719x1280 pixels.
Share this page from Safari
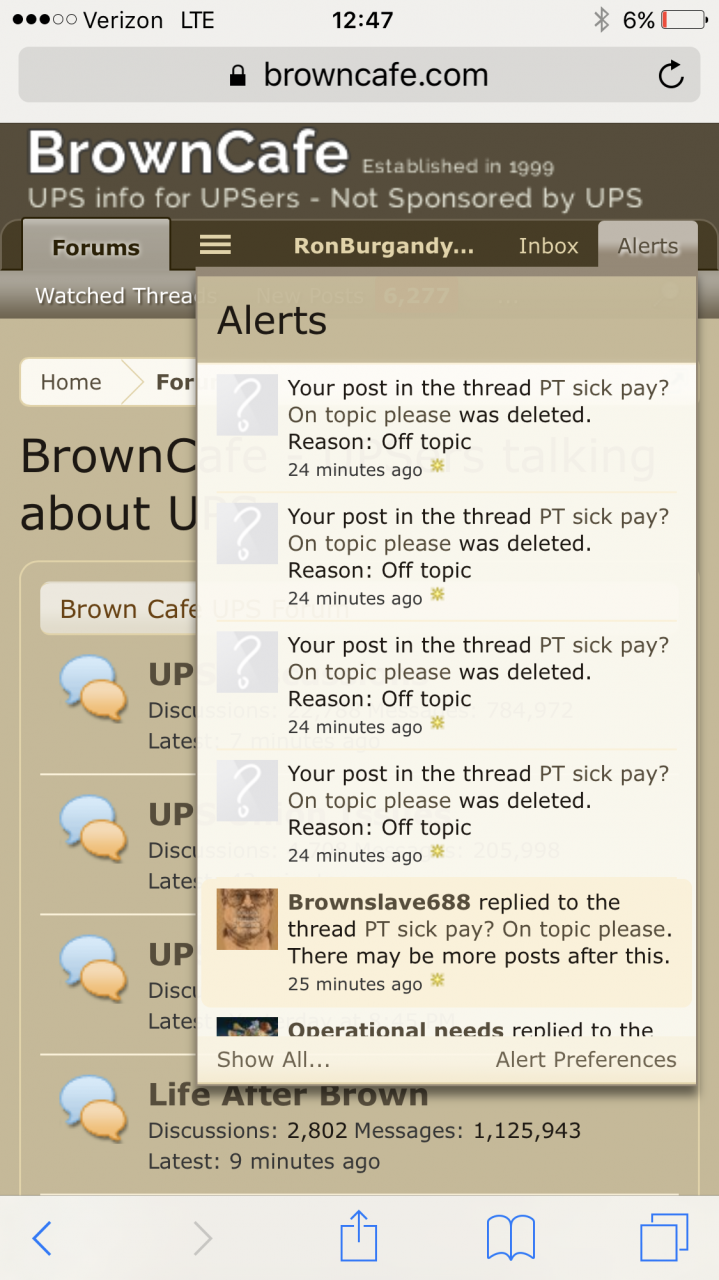[359, 1238]
